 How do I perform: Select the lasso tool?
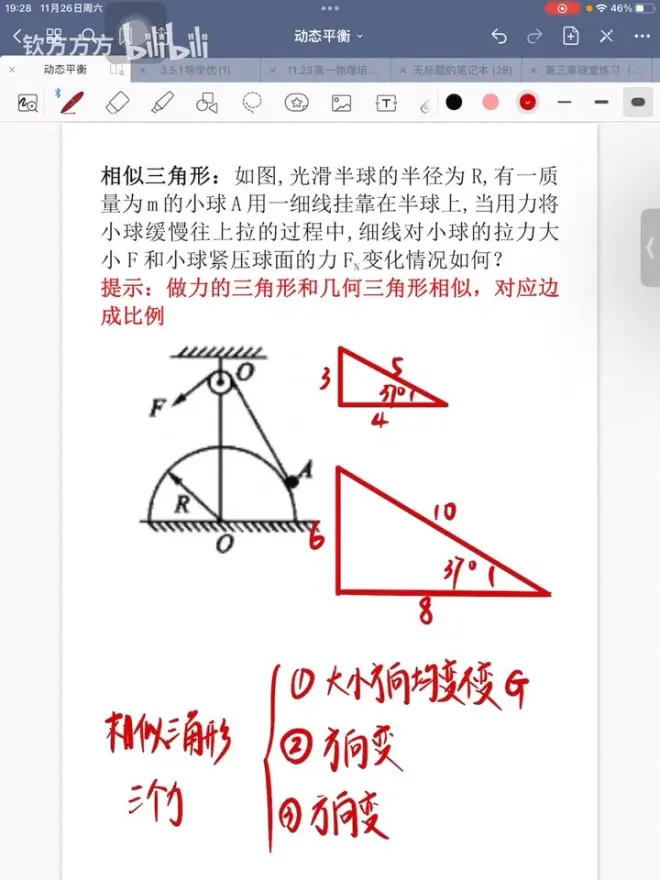point(252,102)
